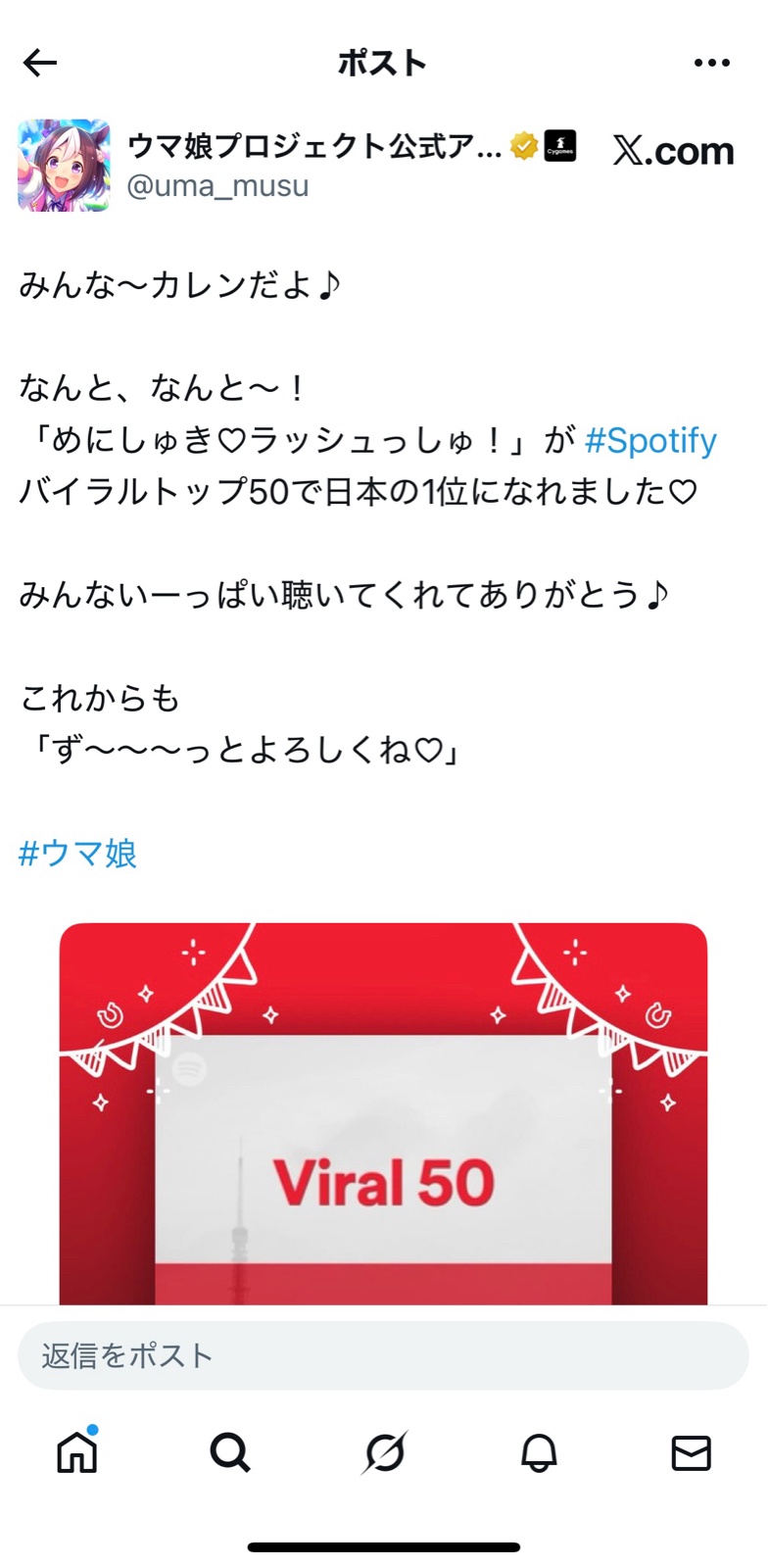The image size is (768, 1568).
Task: Switch to the Home tab
Action: click(x=76, y=1451)
